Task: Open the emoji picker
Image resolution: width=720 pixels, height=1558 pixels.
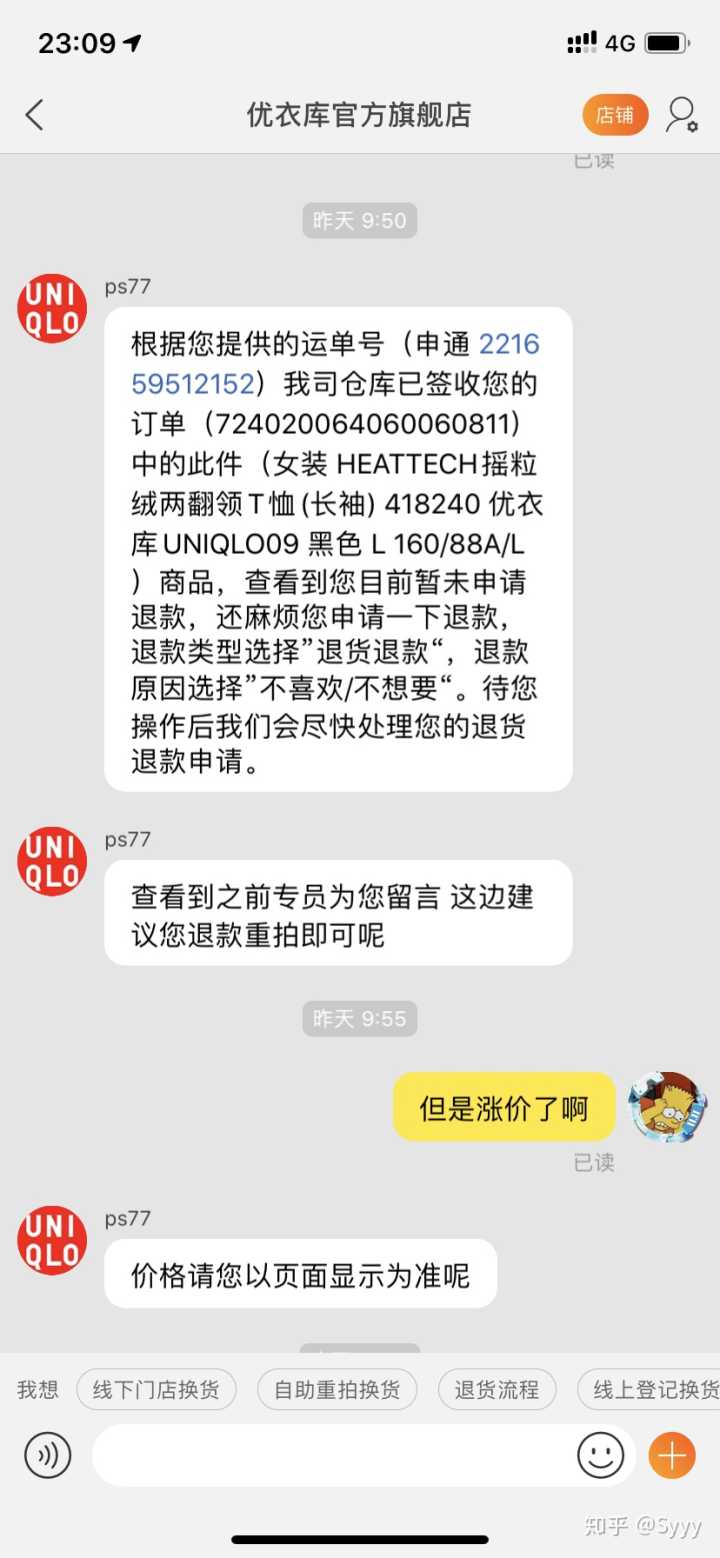Action: click(600, 1455)
